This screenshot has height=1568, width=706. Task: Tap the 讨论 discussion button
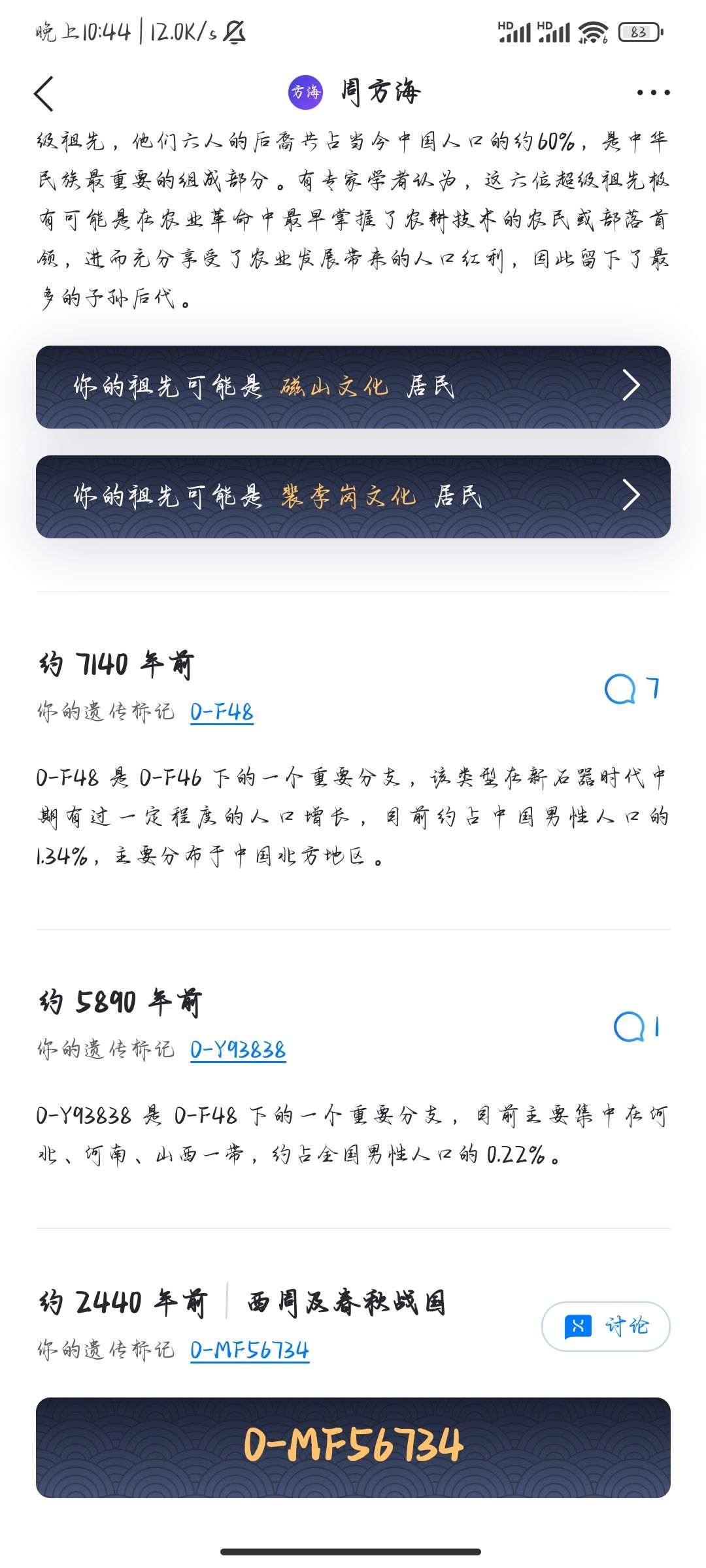[606, 1326]
